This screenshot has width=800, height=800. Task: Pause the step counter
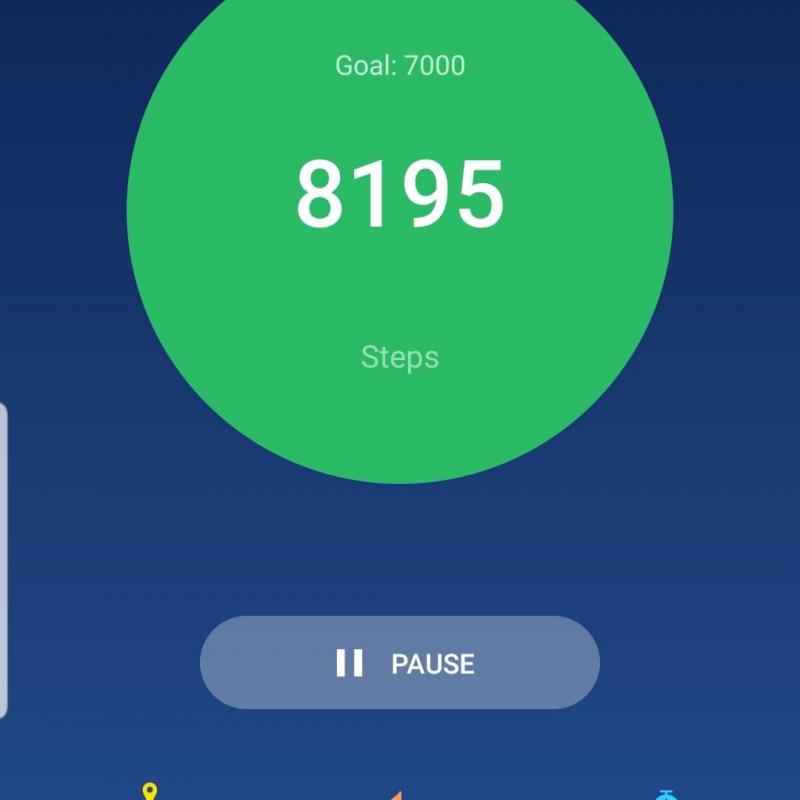(x=400, y=663)
